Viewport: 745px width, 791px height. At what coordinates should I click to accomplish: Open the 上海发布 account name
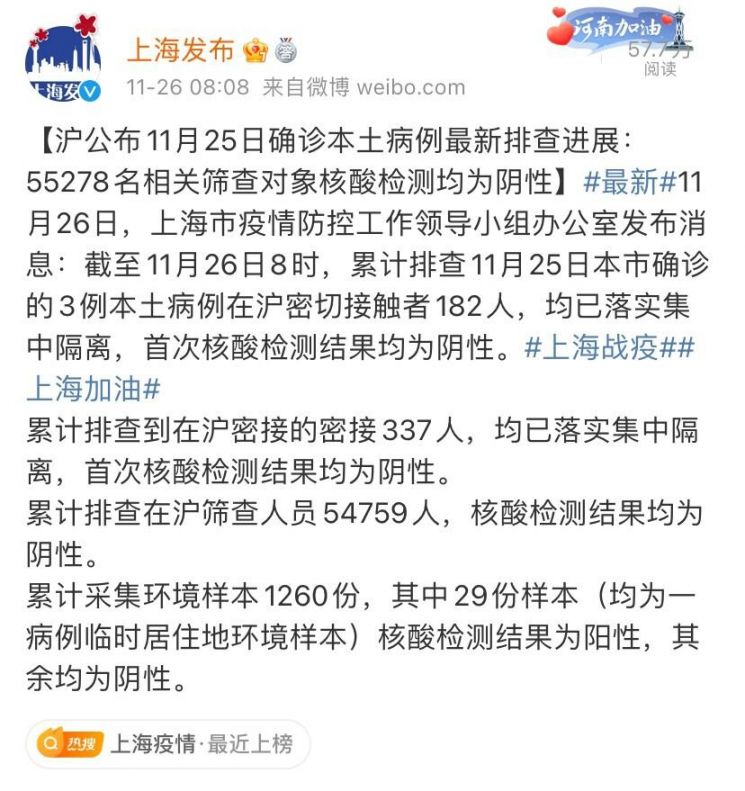coord(180,48)
